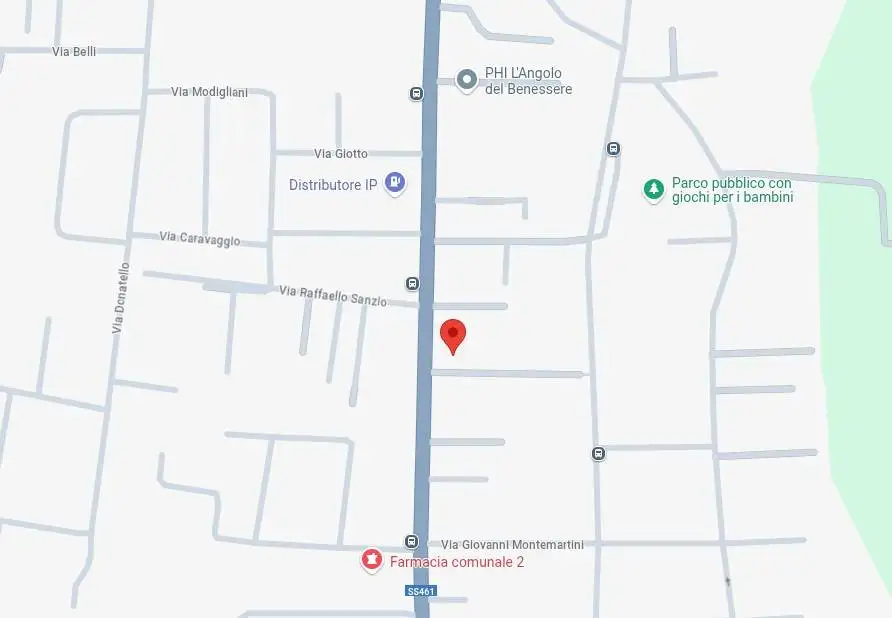Open Parco pubblico con giochi park marker
892x618 pixels.
tap(654, 189)
